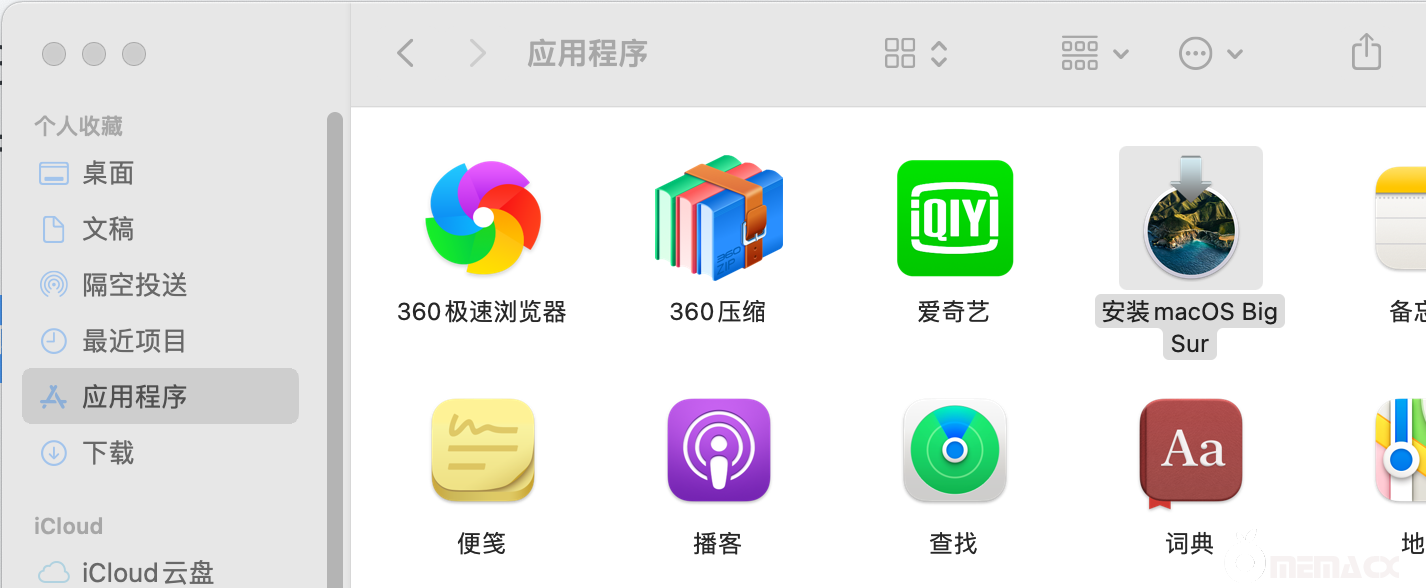Open the more actions menu
Image resolution: width=1426 pixels, height=588 pixels.
[x=1210, y=53]
